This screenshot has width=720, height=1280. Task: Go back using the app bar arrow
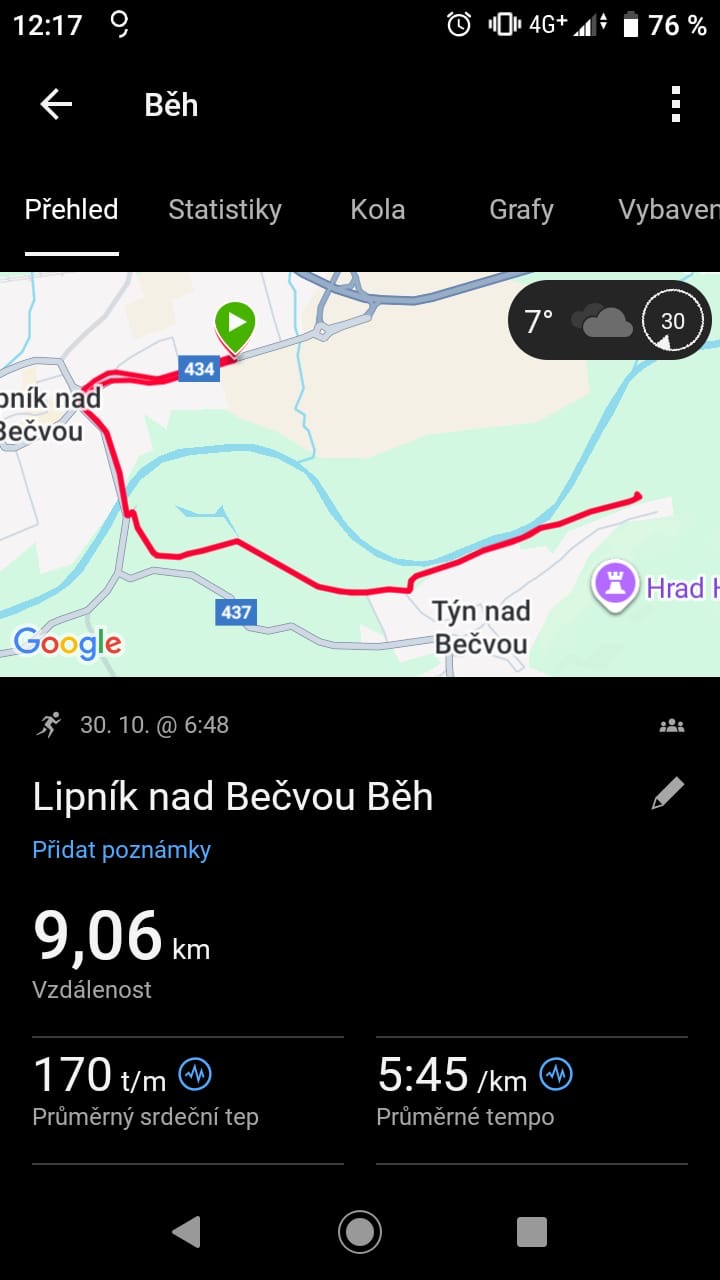point(56,104)
